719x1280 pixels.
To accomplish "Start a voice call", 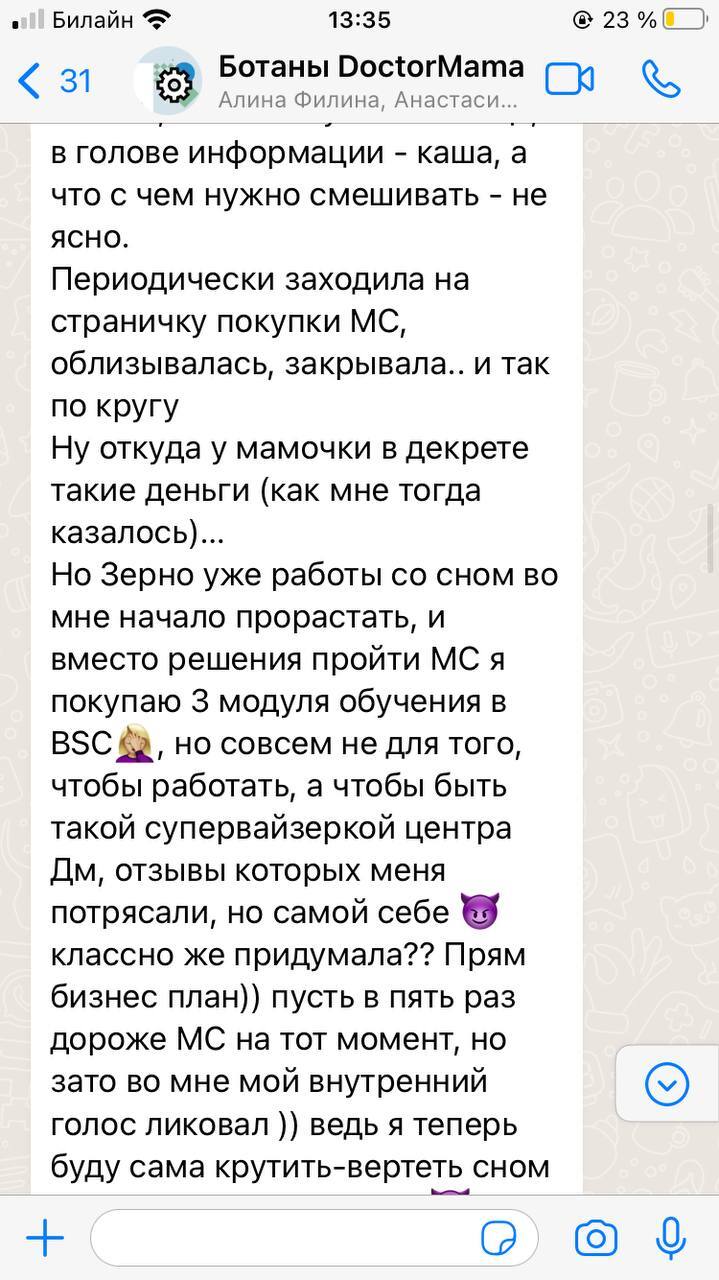I will [661, 80].
